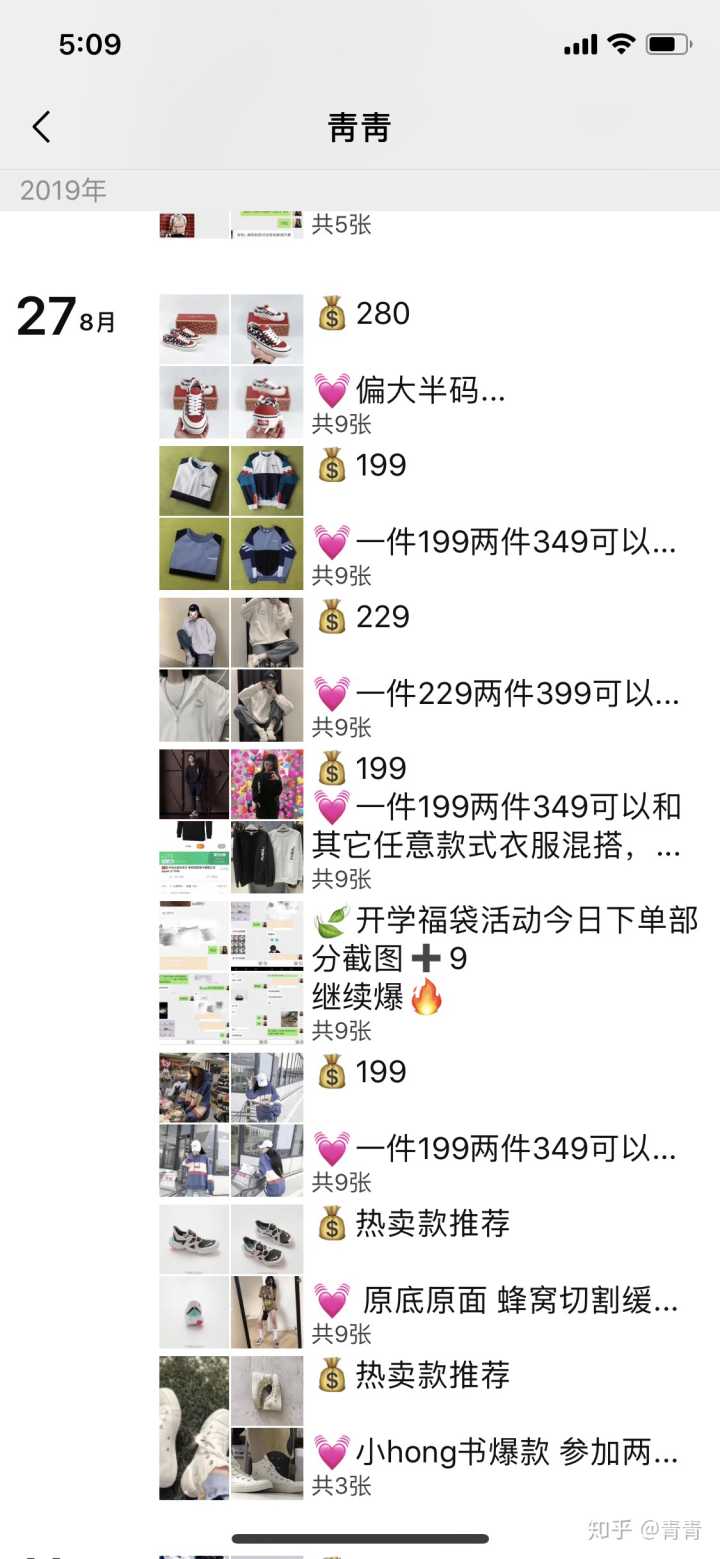The height and width of the screenshot is (1559, 720).
Task: Open the partially visible 共5张 post
Action: point(340,225)
